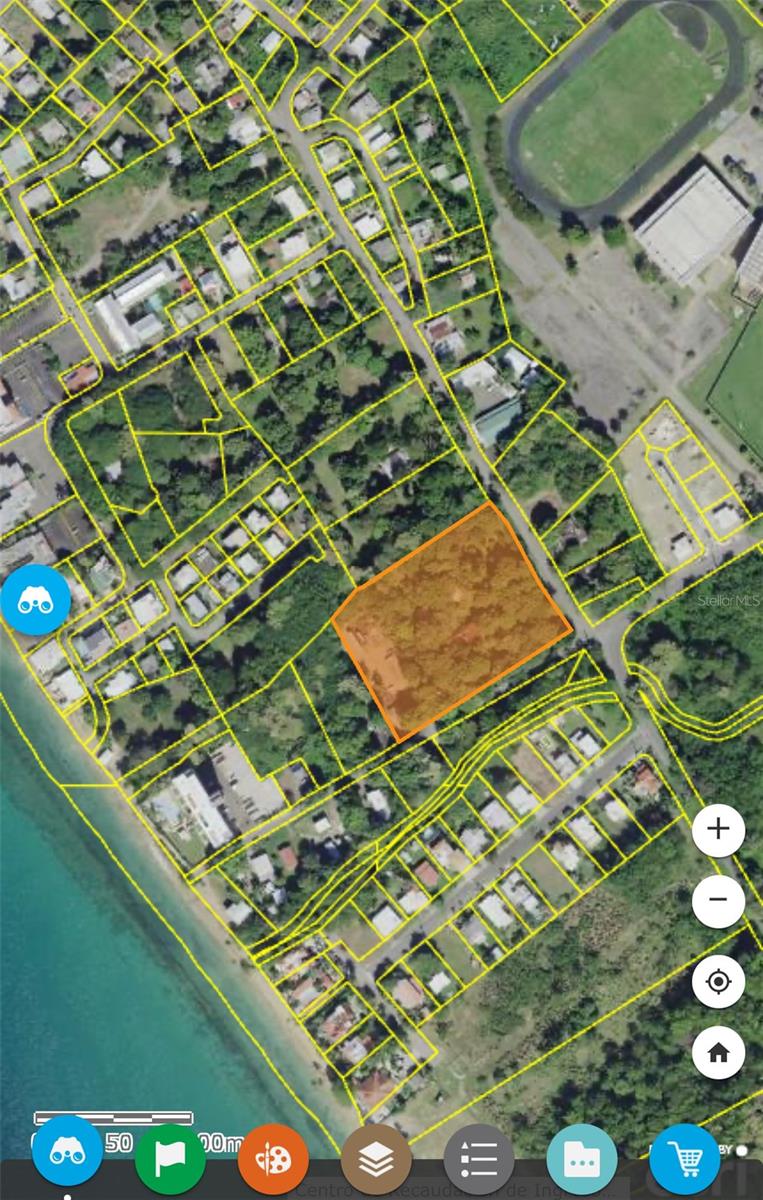The image size is (763, 1200).
Task: Open the orange paint palette tool
Action: click(273, 1158)
